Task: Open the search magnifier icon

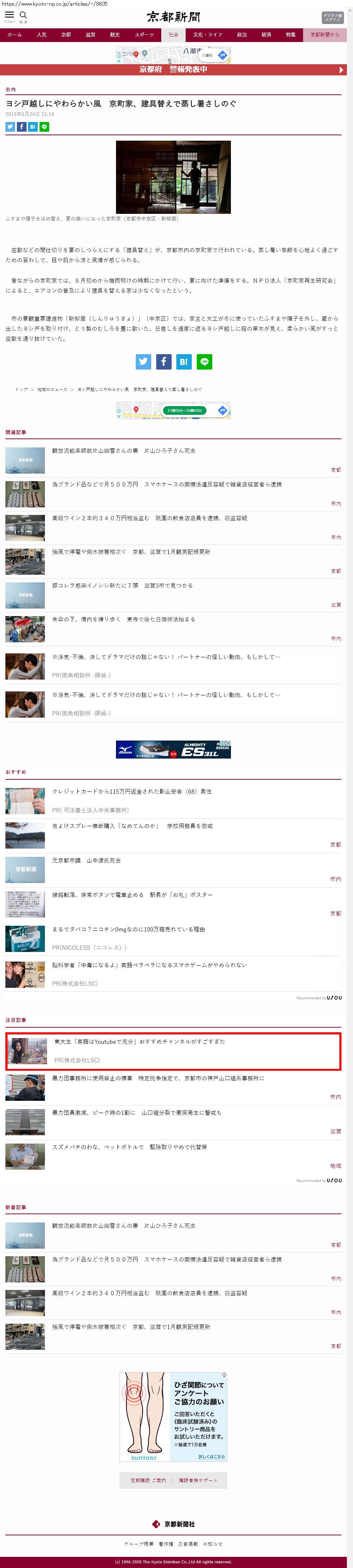Action: (x=23, y=15)
